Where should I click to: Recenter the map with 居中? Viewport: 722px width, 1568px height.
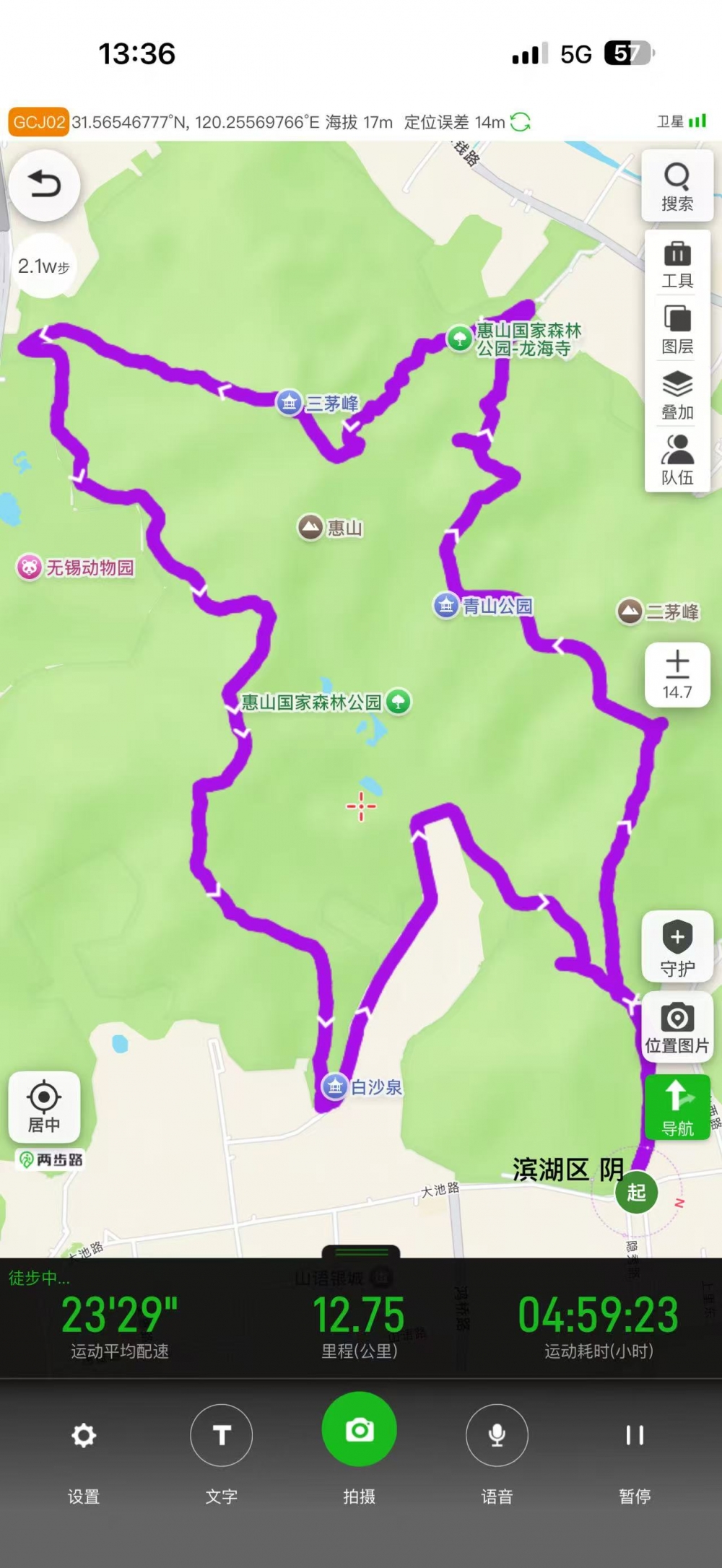click(44, 1107)
